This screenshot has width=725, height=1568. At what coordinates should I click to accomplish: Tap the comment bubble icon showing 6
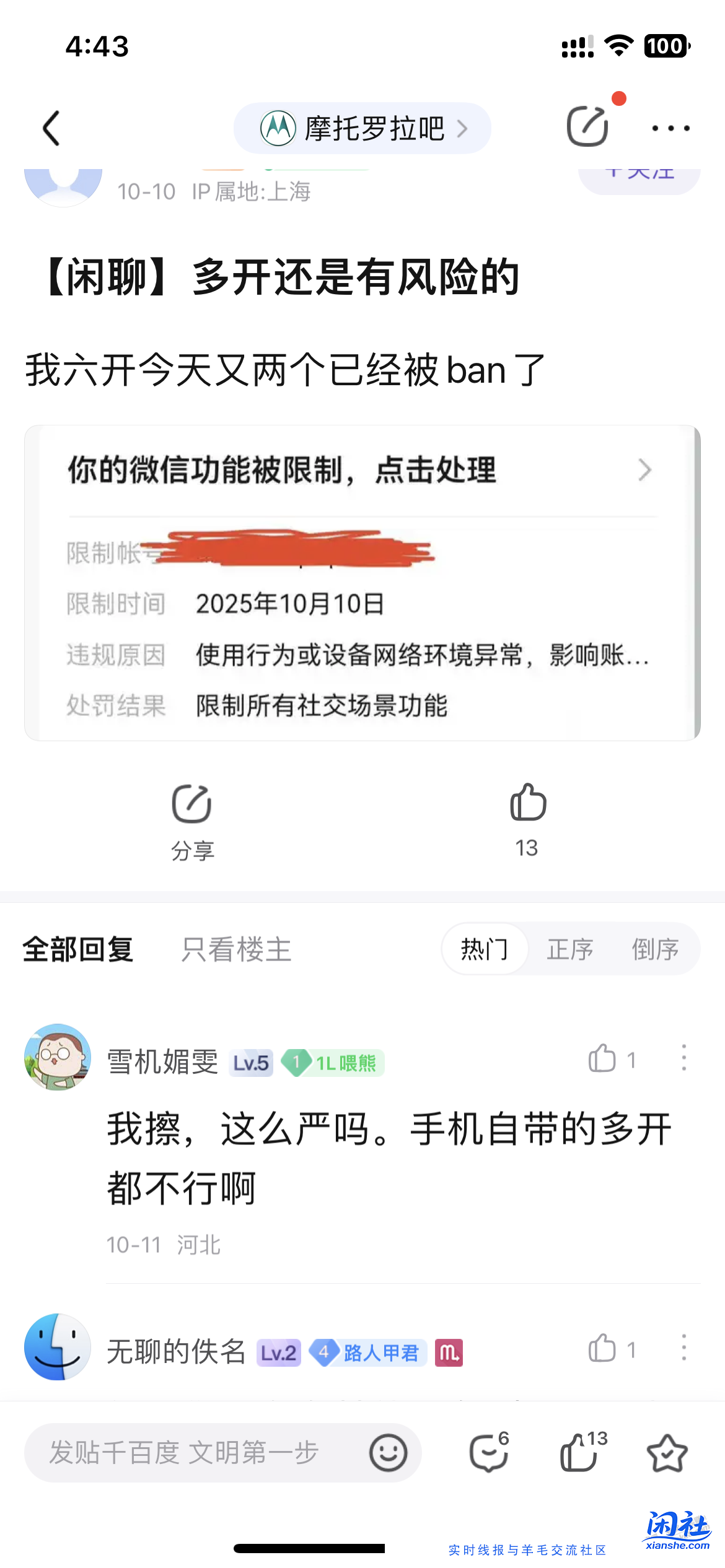489,1453
